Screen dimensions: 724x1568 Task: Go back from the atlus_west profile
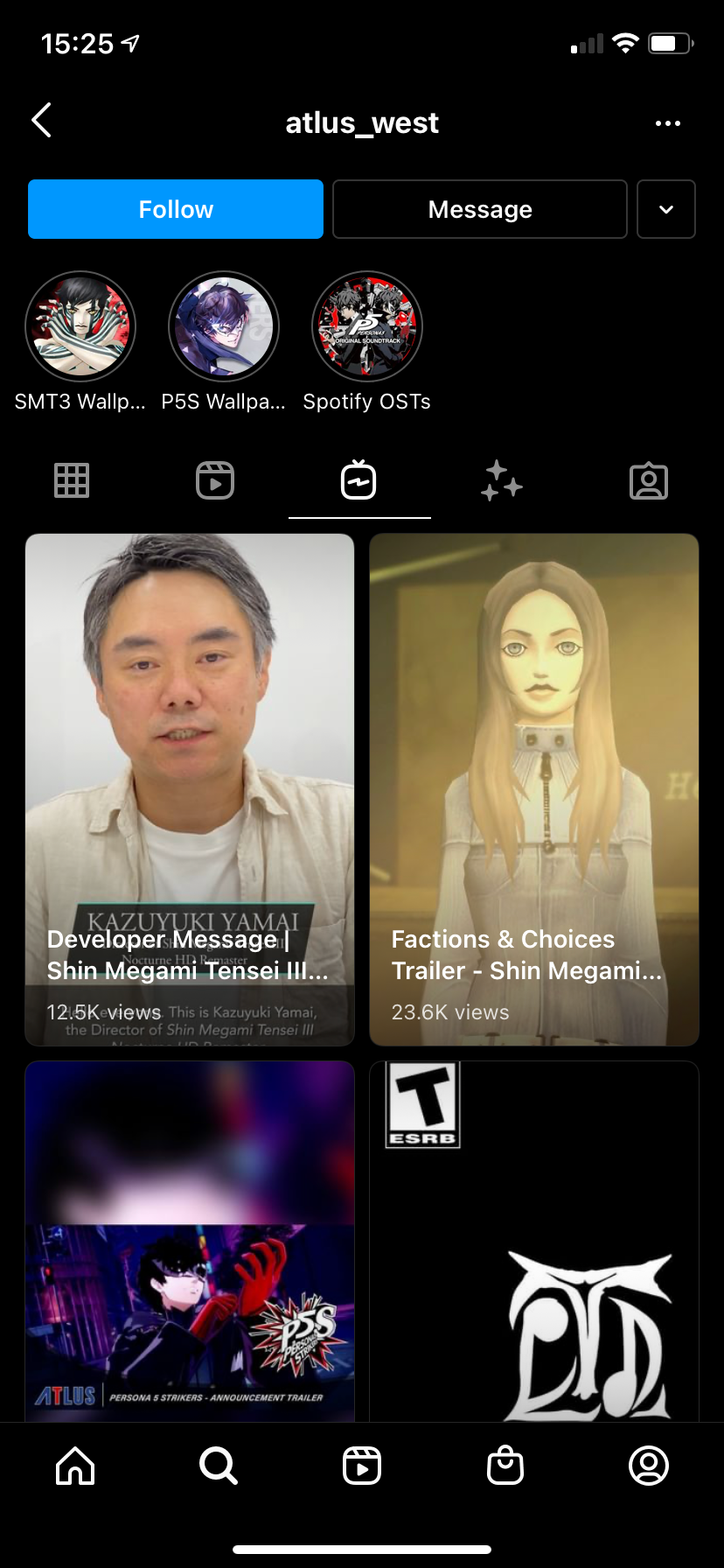[42, 121]
